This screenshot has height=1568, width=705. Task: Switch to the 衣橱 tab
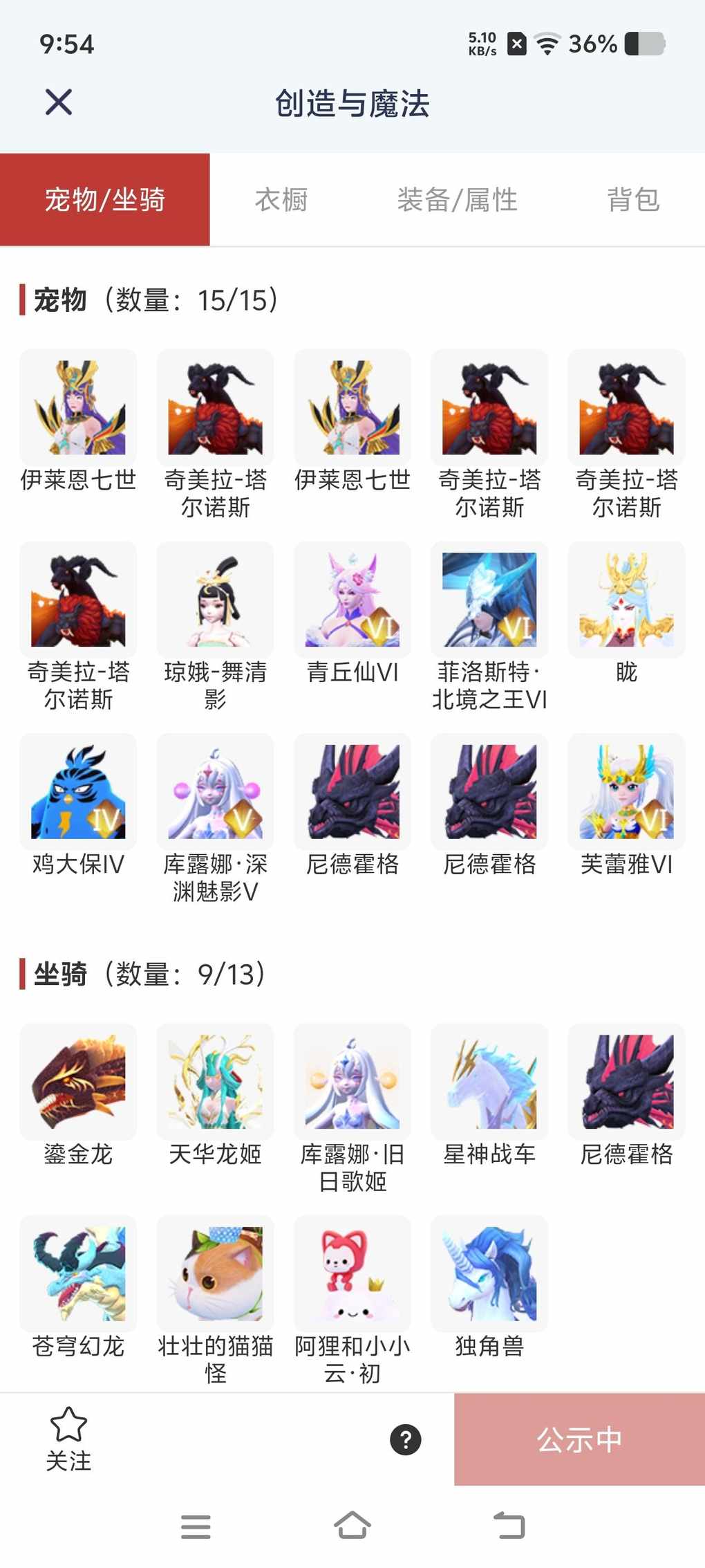(x=281, y=200)
